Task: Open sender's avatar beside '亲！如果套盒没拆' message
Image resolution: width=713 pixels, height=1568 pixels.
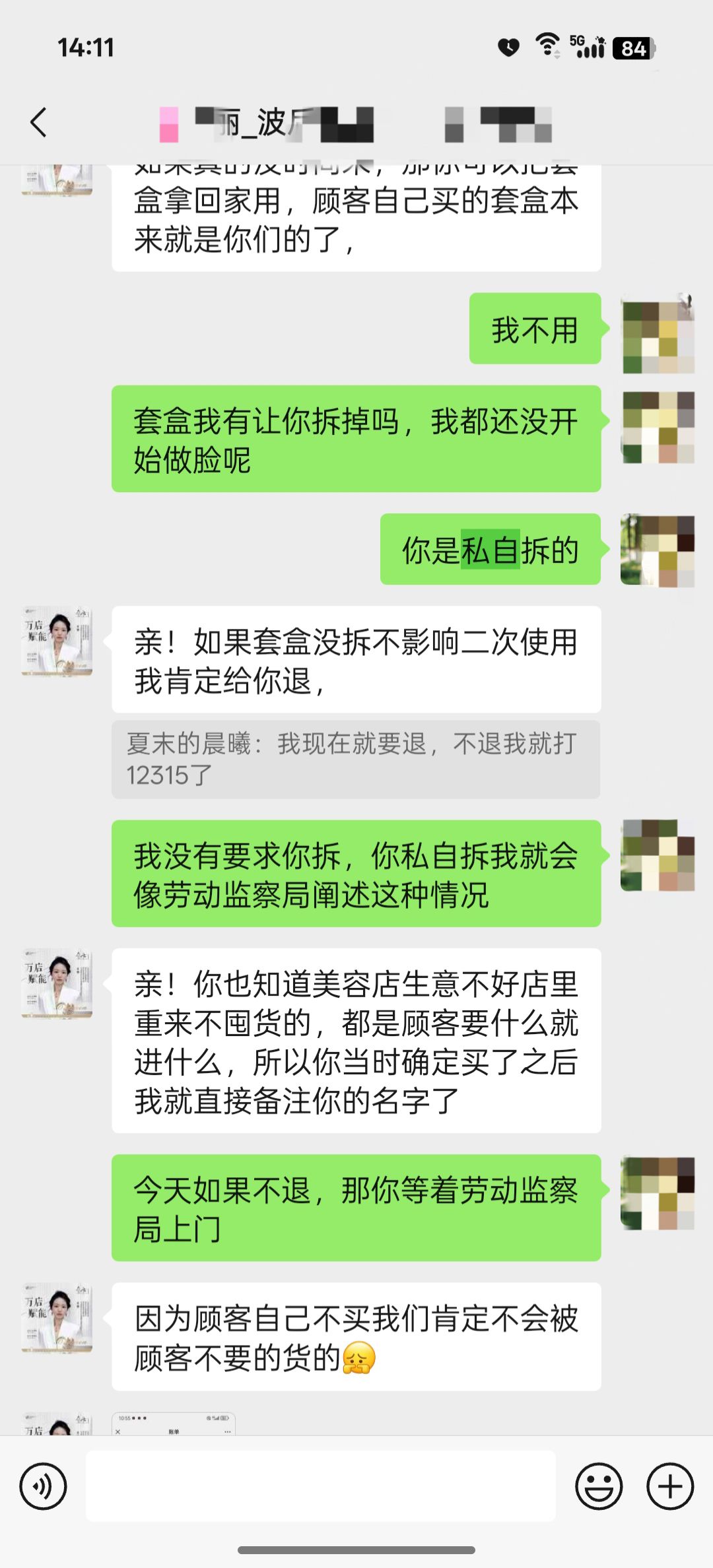Action: tap(57, 641)
